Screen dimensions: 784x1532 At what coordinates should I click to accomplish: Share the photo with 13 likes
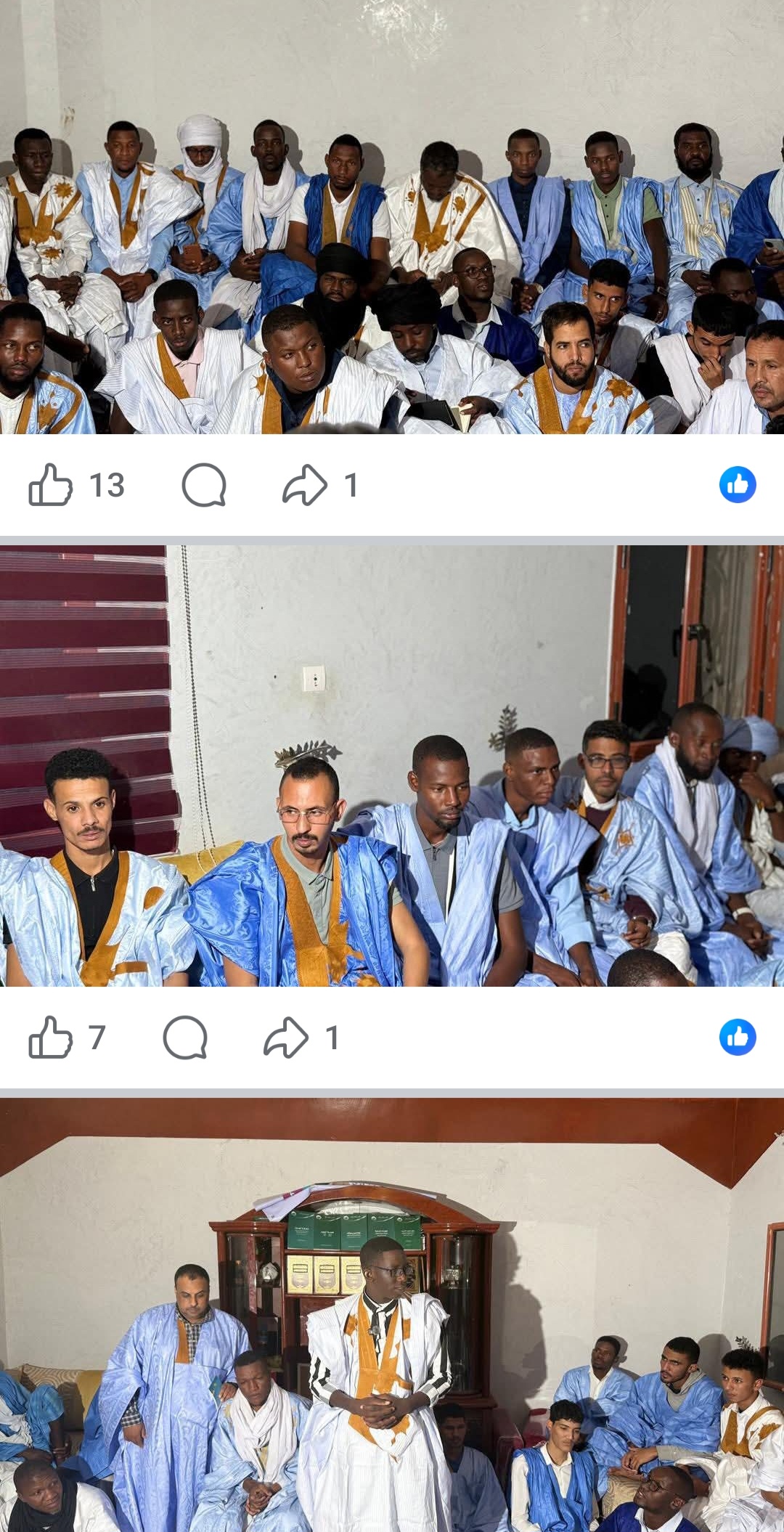(304, 485)
